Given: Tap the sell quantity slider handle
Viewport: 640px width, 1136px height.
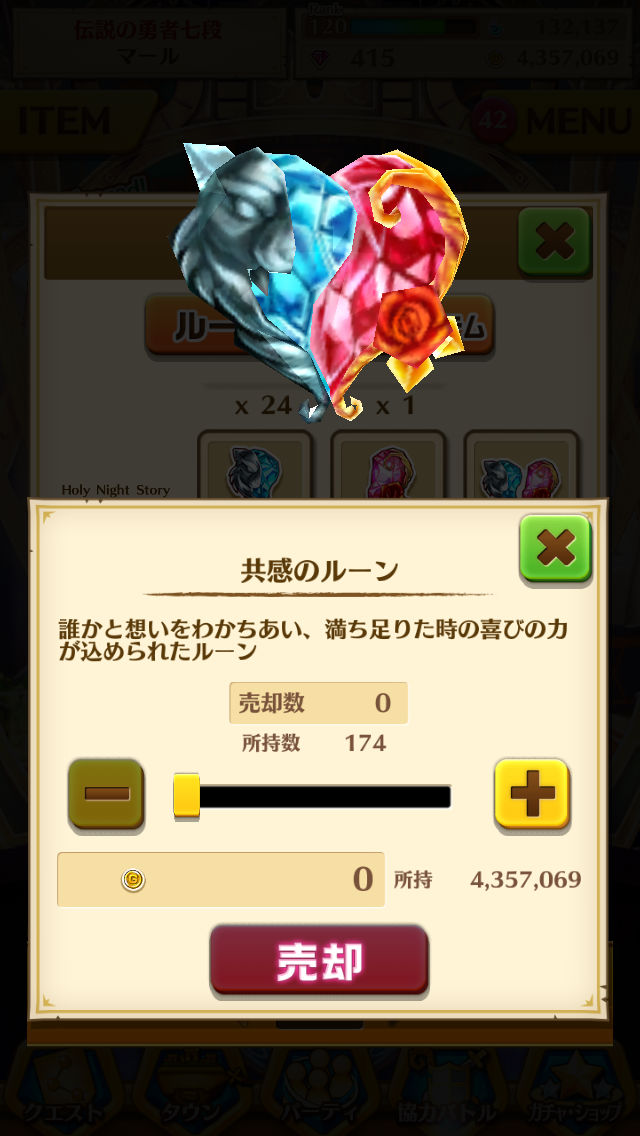Looking at the screenshot, I should tap(186, 796).
